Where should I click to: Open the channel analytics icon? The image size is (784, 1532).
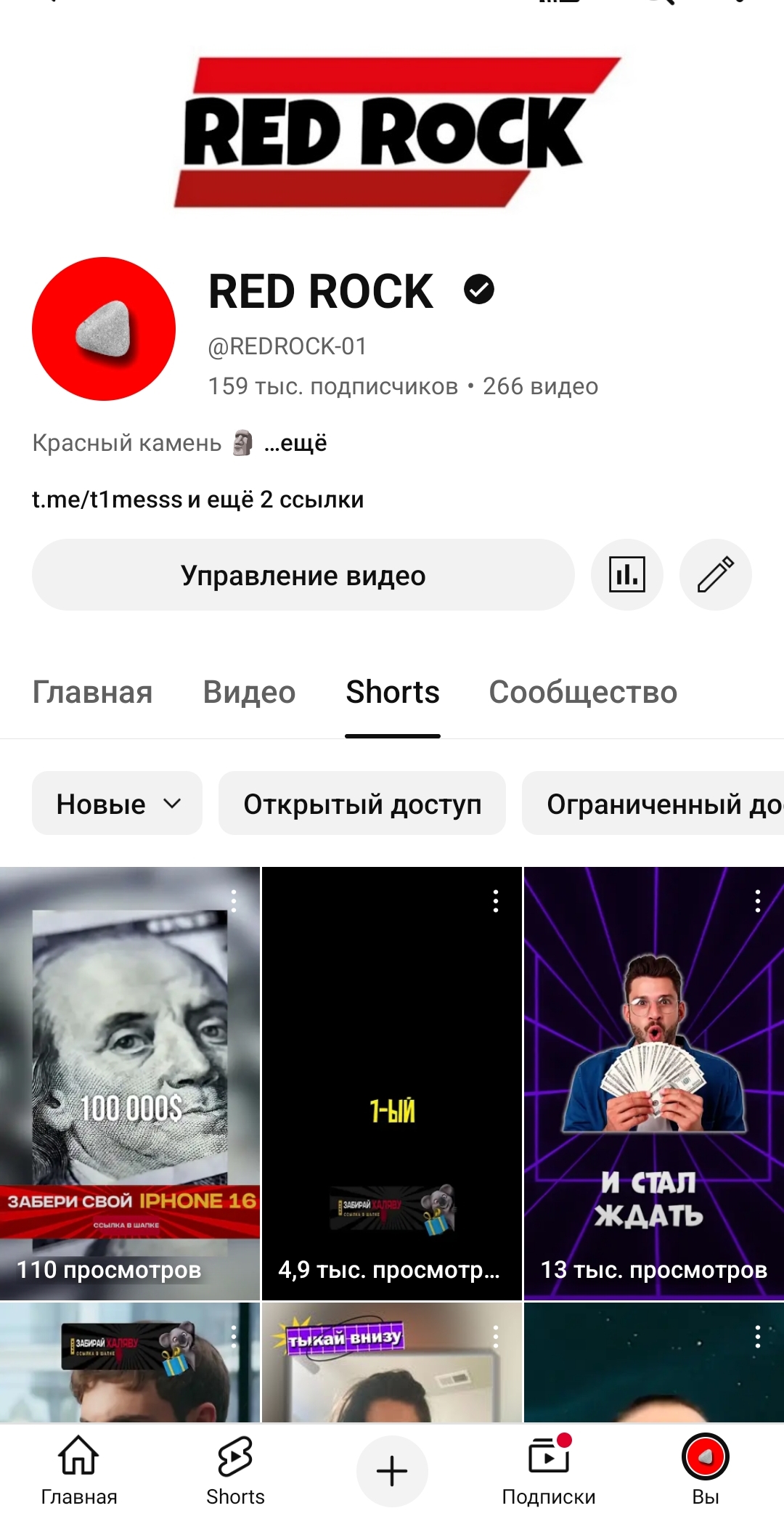(626, 575)
